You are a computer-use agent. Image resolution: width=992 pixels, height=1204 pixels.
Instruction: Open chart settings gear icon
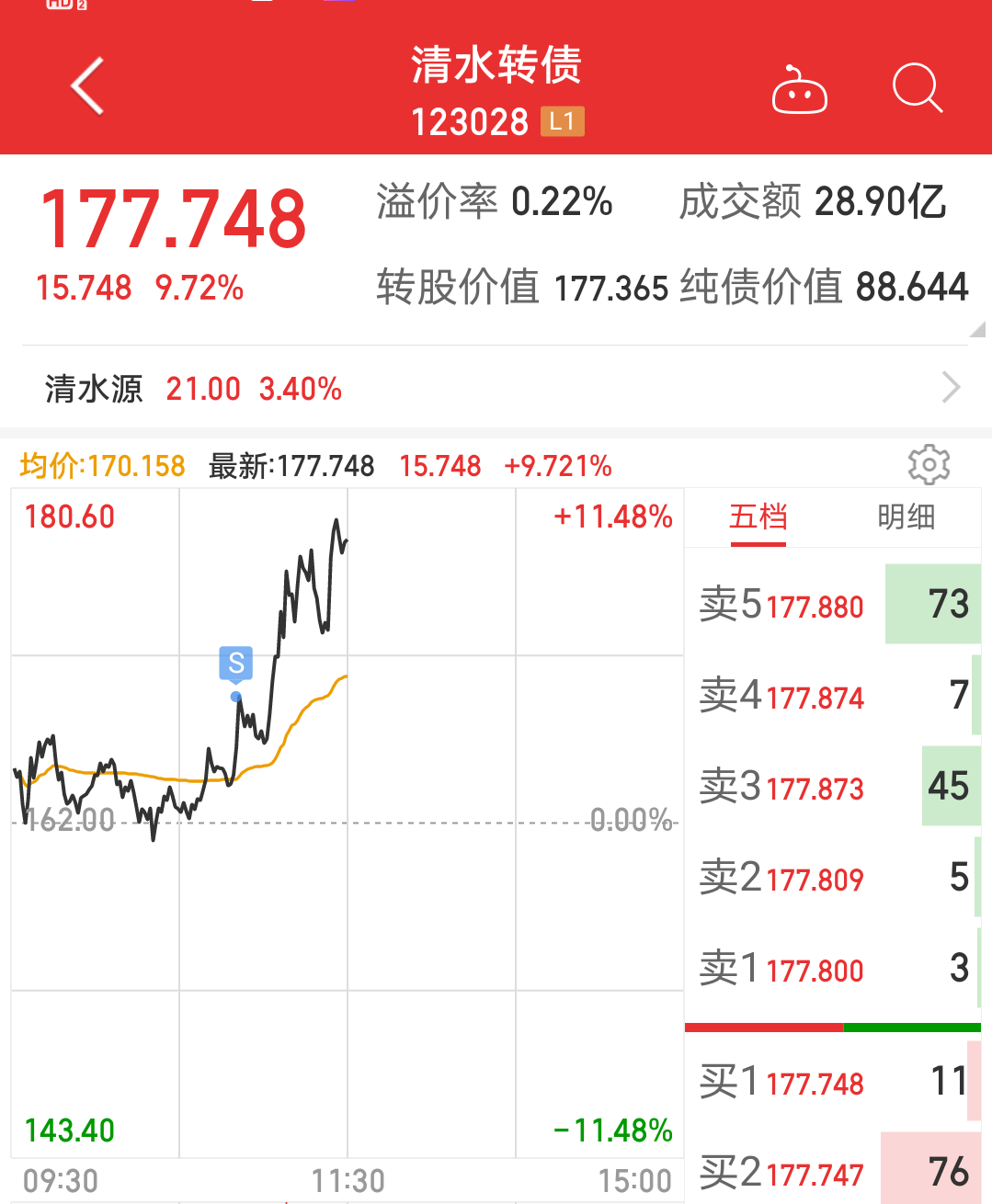(929, 465)
